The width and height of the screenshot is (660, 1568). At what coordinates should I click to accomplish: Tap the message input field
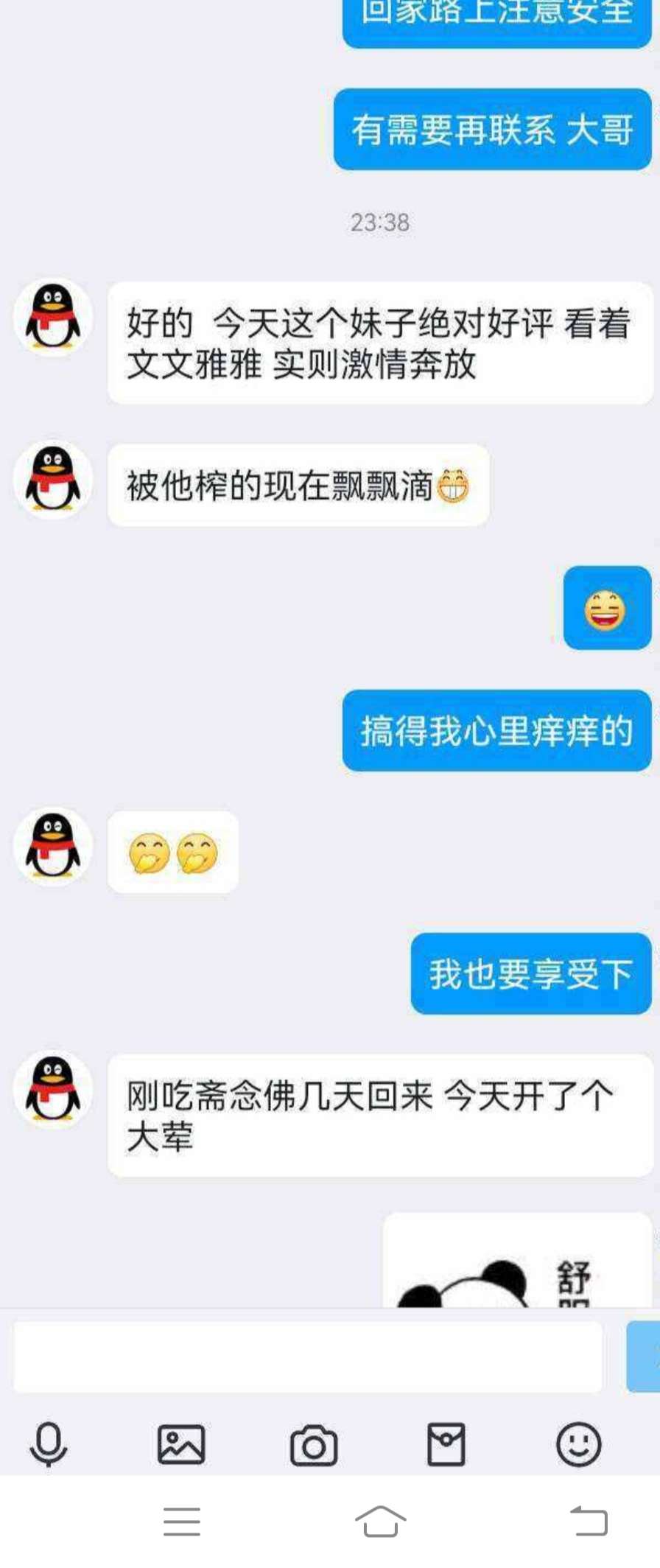[x=308, y=1356]
